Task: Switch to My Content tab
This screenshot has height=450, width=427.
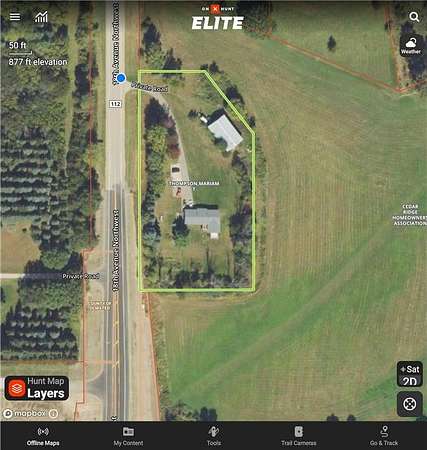Action: [x=128, y=436]
